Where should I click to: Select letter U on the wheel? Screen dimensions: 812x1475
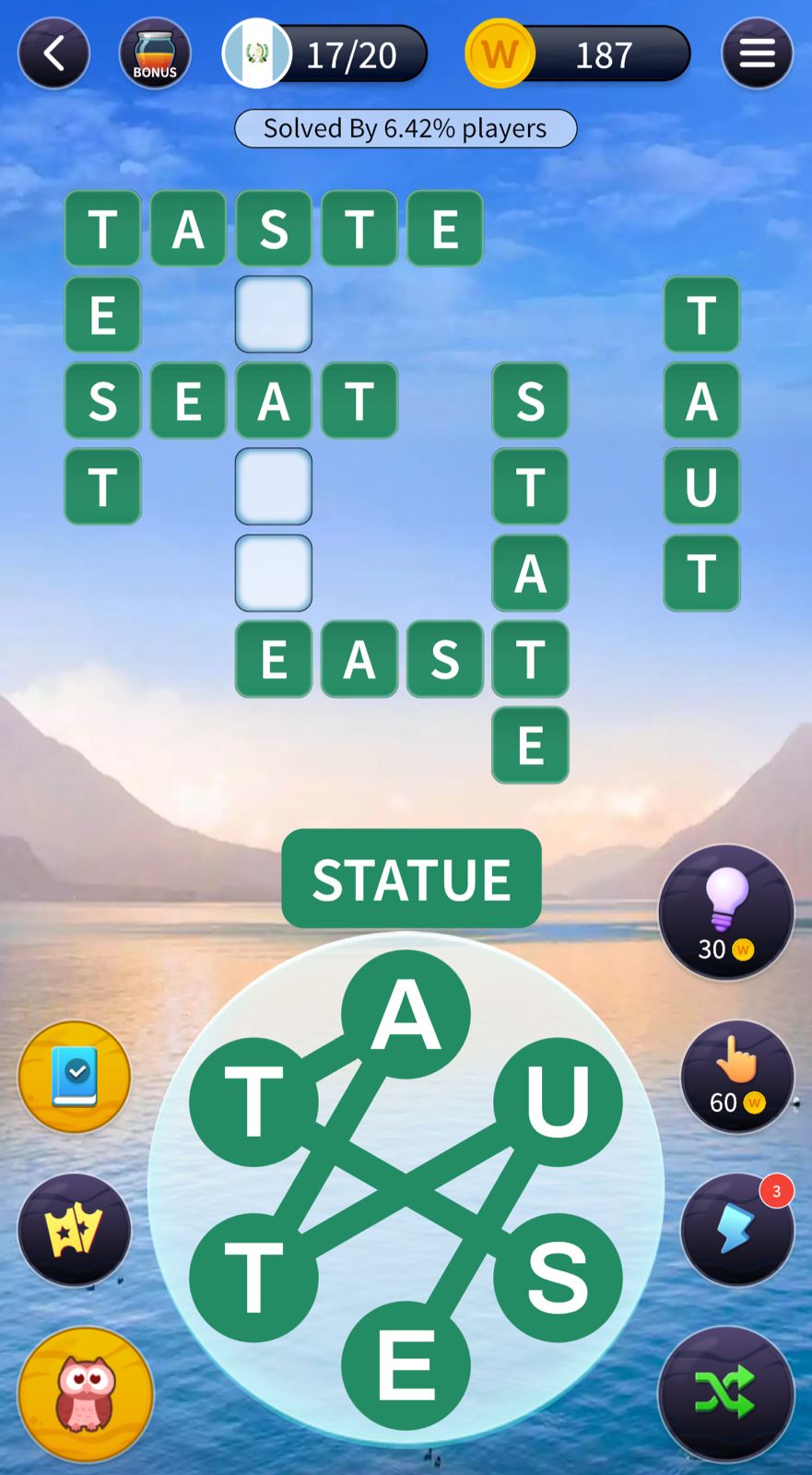point(558,1101)
